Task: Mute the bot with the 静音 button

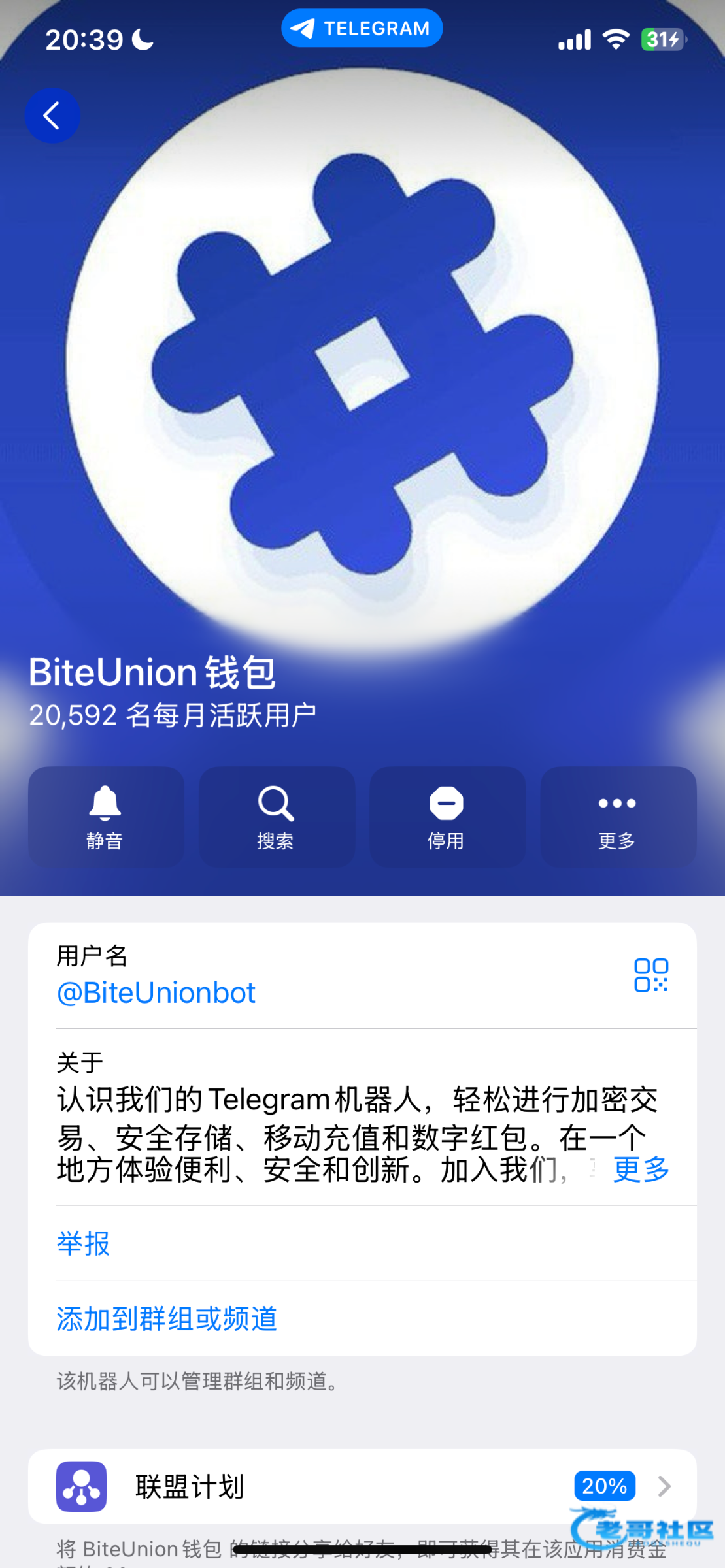Action: point(106,817)
